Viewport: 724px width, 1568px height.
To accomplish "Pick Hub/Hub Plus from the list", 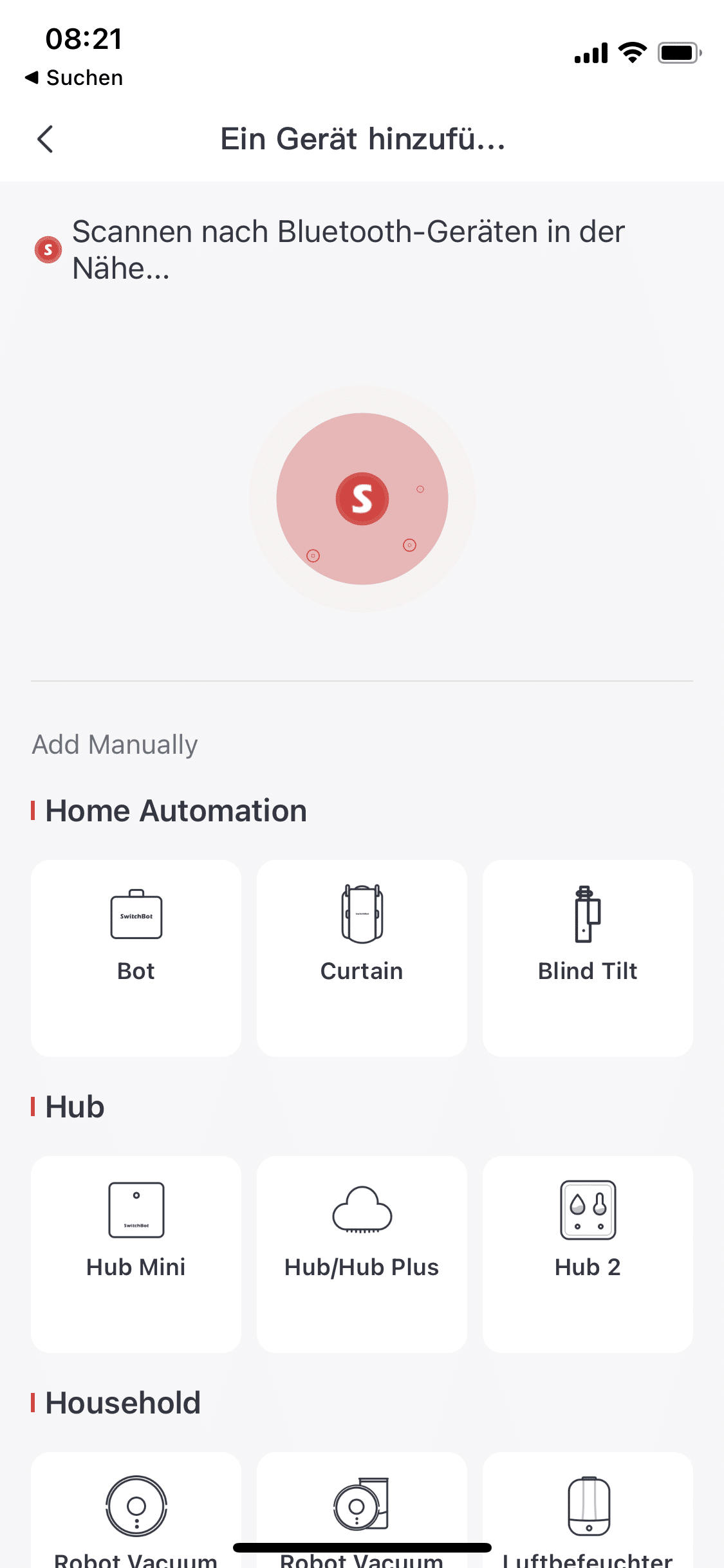I will 362,1253.
